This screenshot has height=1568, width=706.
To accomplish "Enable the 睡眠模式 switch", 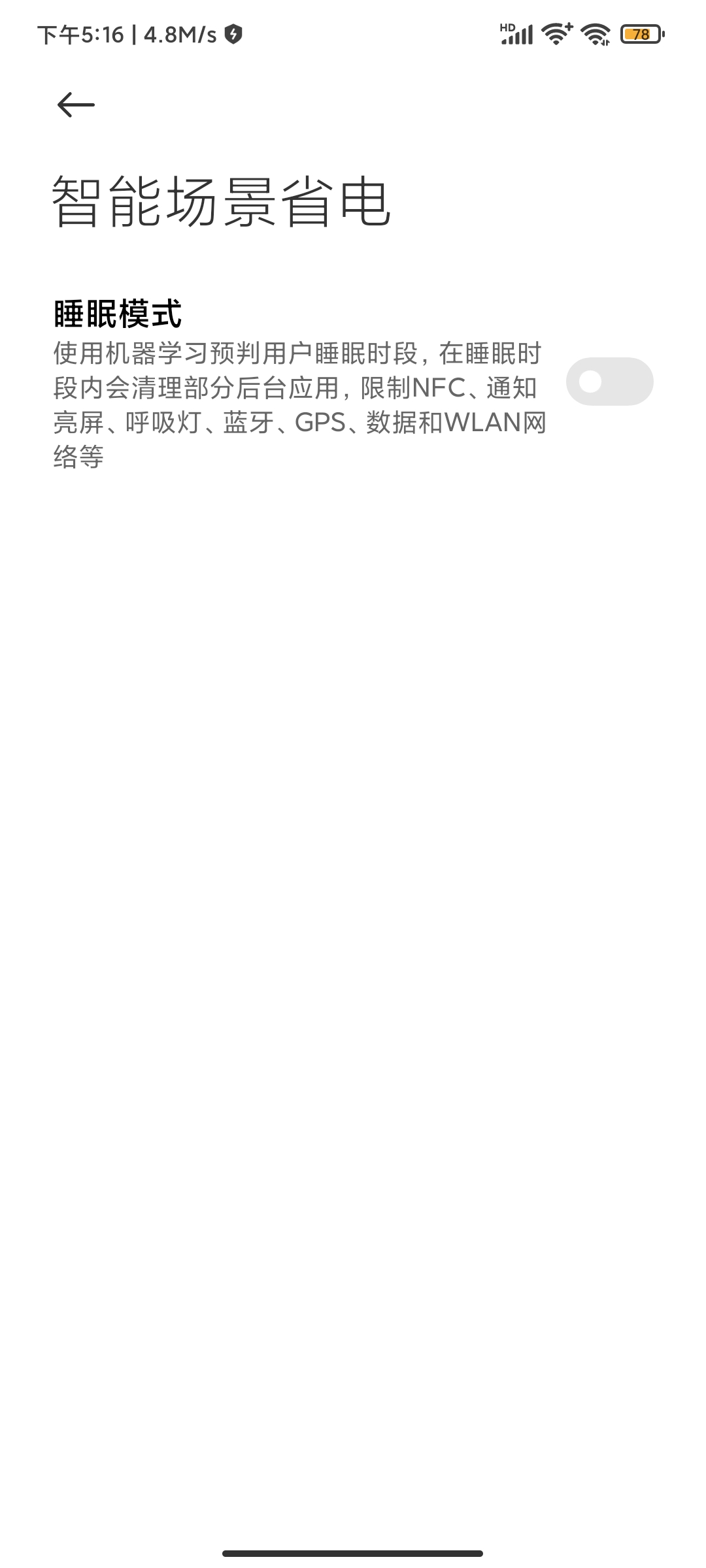I will coord(609,382).
